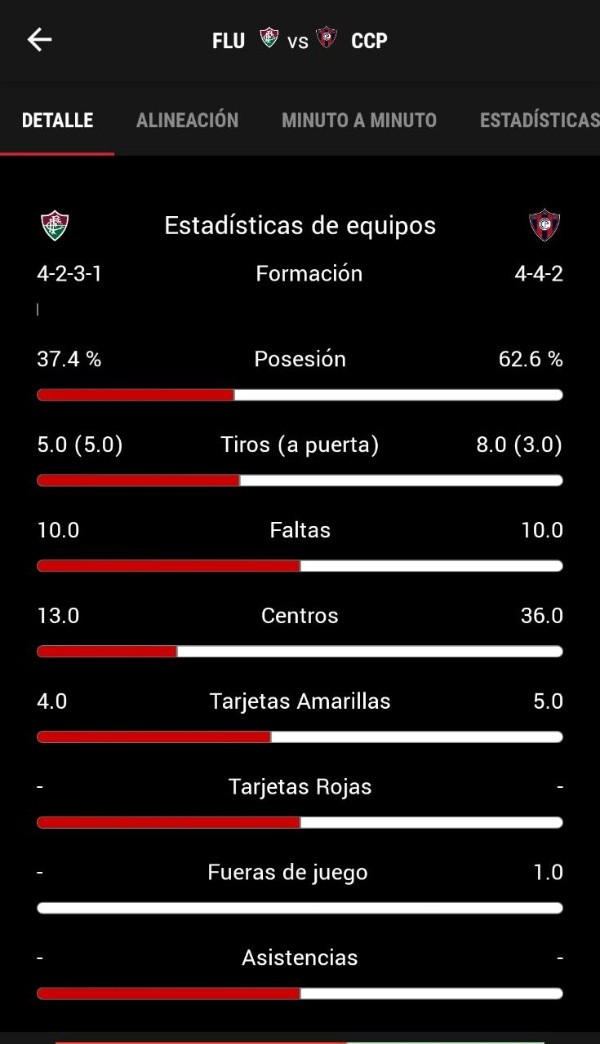Open the Minuto a Minuto tab
Screen dimensions: 600x1044
point(359,120)
